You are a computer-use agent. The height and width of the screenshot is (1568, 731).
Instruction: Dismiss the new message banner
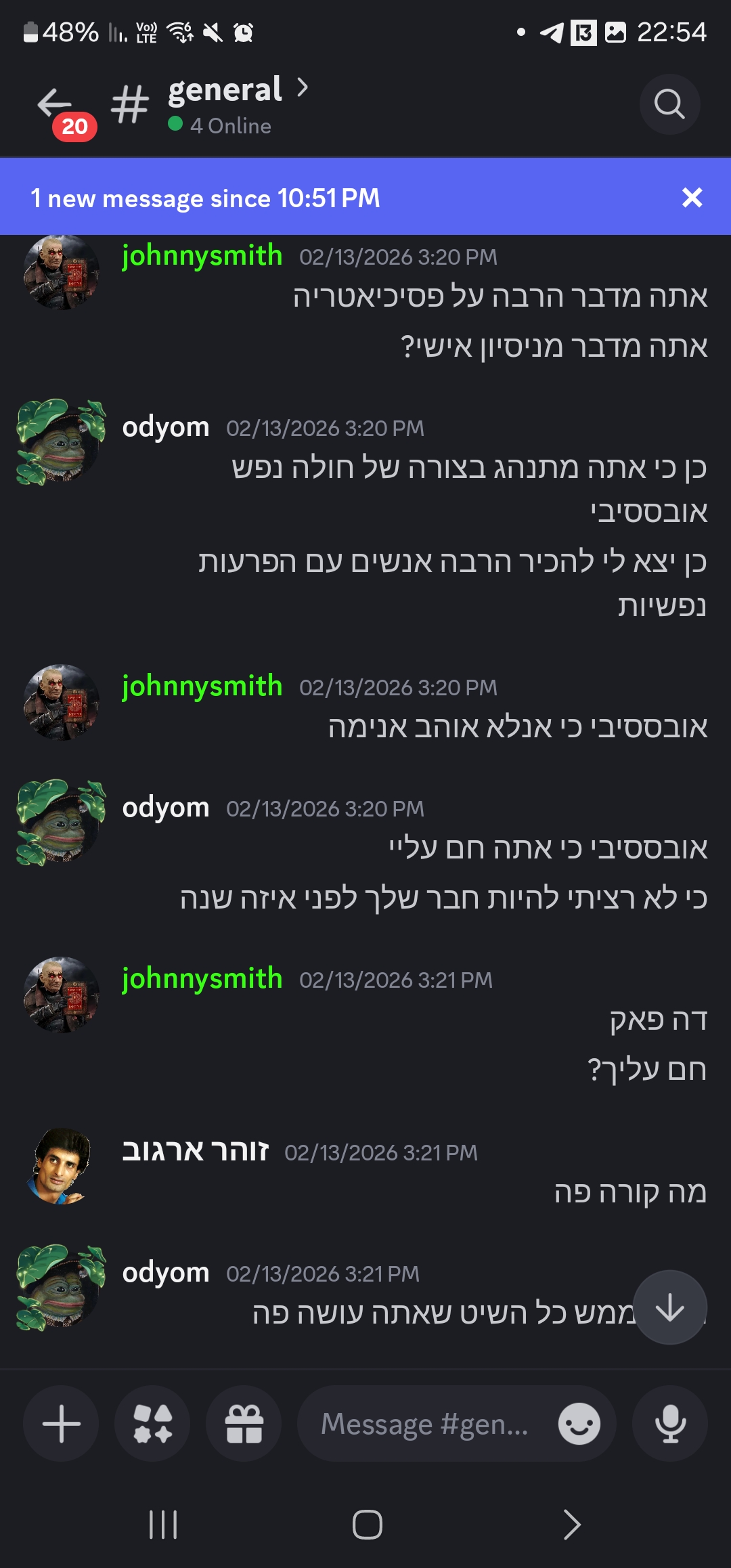(692, 198)
